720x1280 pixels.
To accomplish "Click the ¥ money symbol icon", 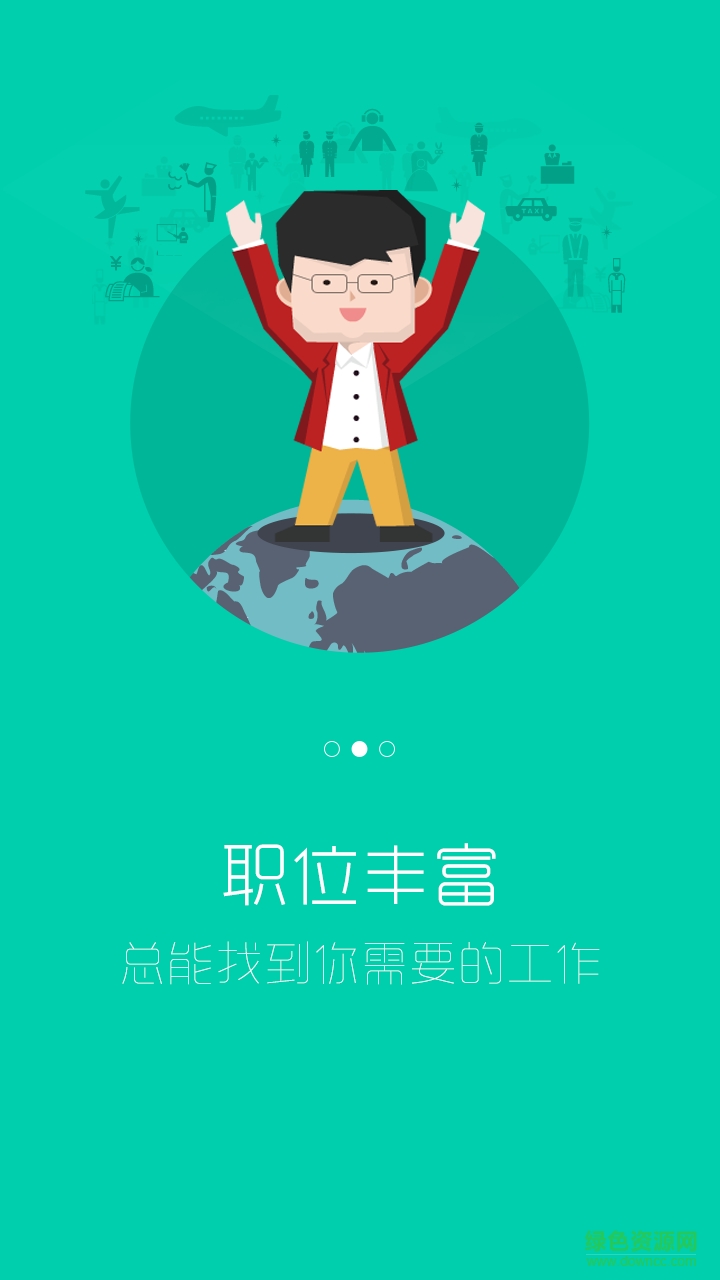I will click(116, 263).
